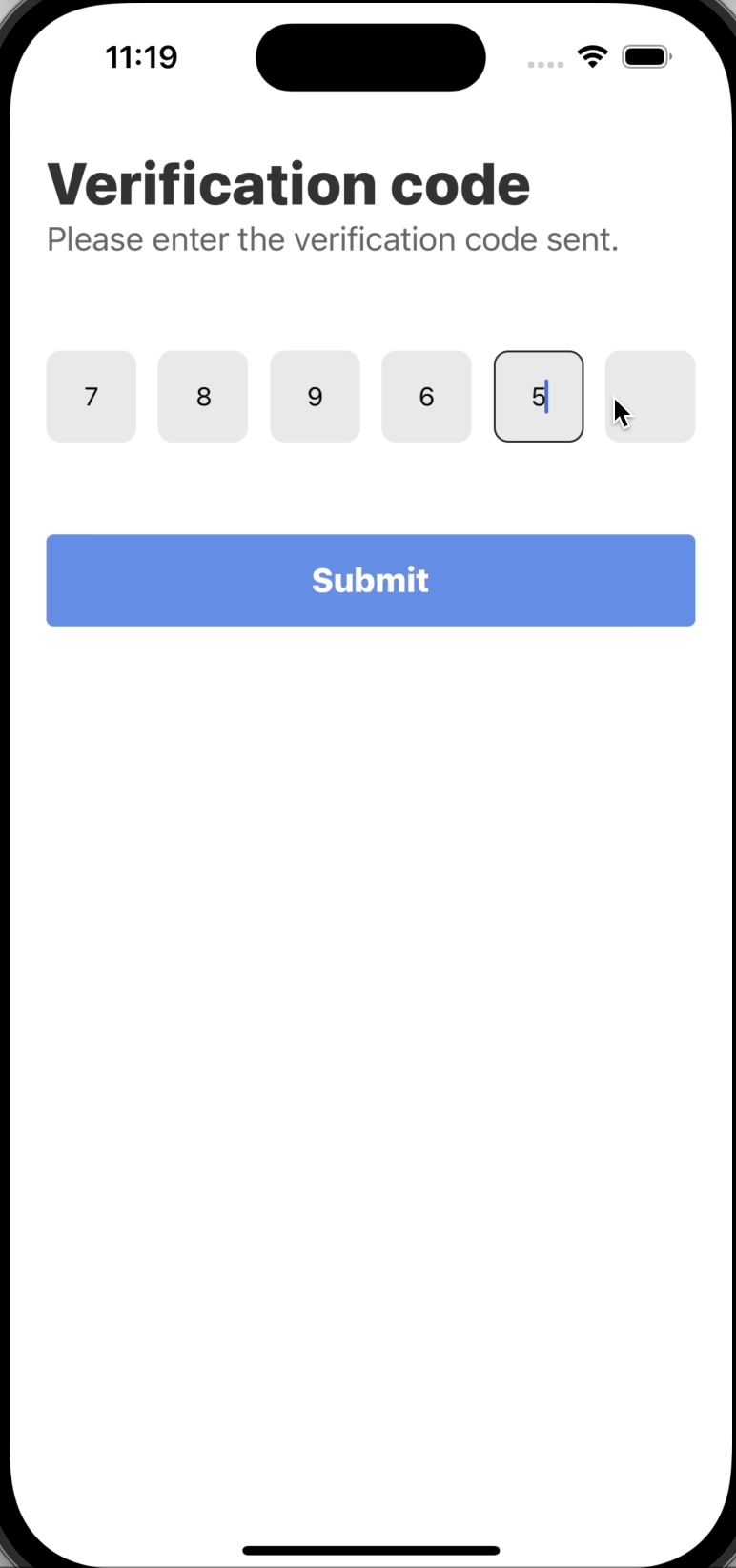This screenshot has width=736, height=1568.
Task: Tap the active code box containing 5
Action: (539, 397)
